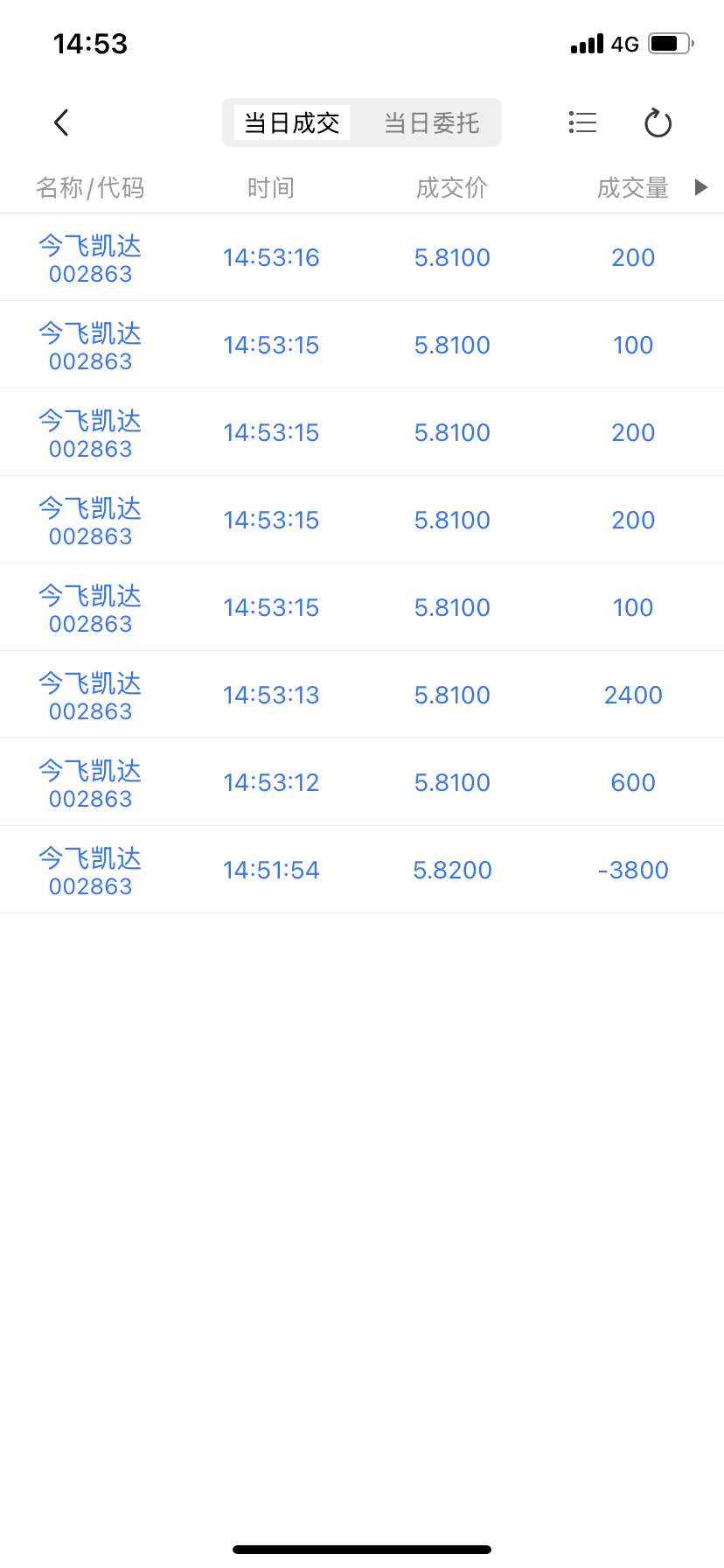The height and width of the screenshot is (1568, 724).
Task: Open the list view options icon
Action: click(582, 122)
